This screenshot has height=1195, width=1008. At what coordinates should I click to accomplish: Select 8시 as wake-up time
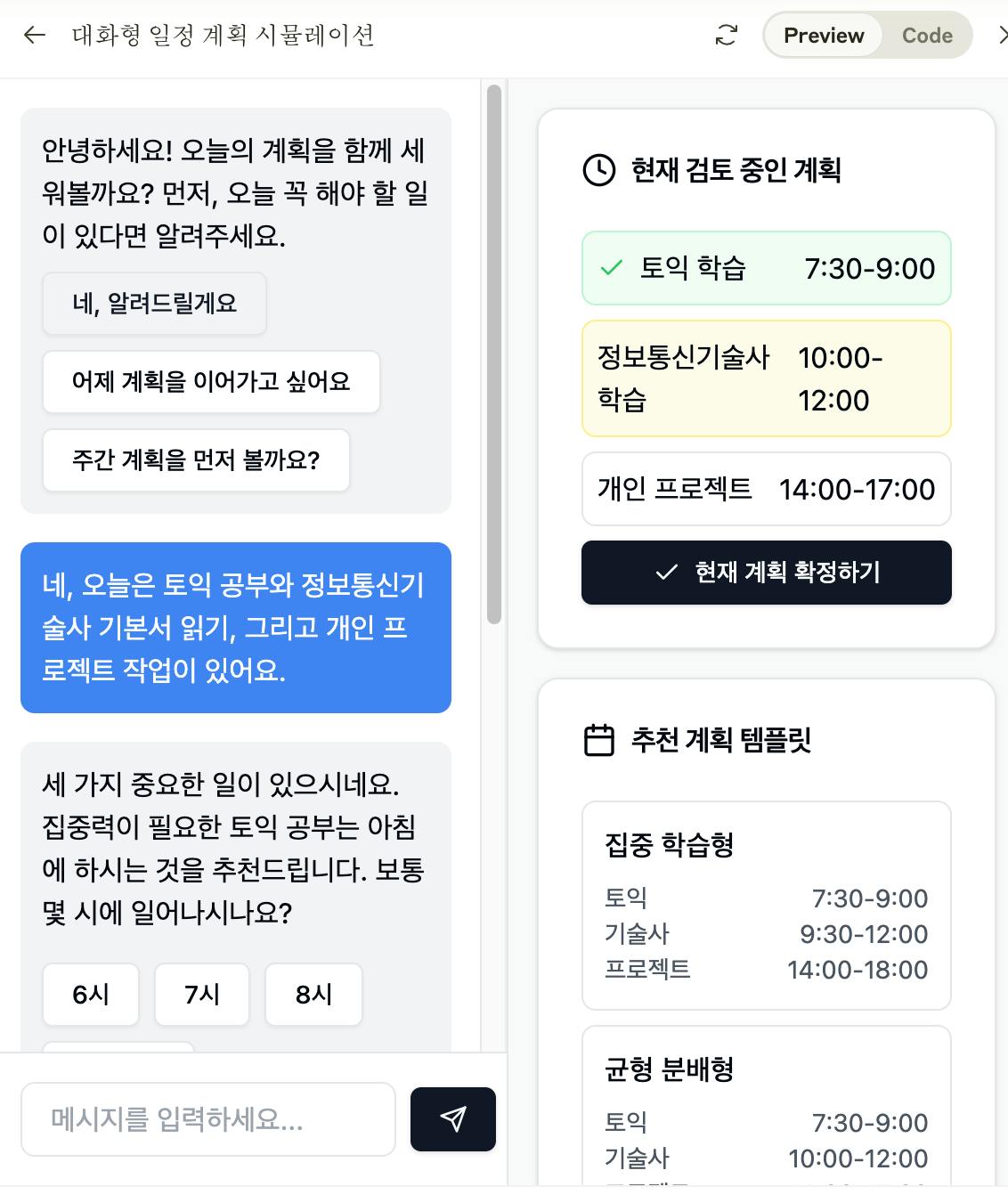[x=313, y=995]
